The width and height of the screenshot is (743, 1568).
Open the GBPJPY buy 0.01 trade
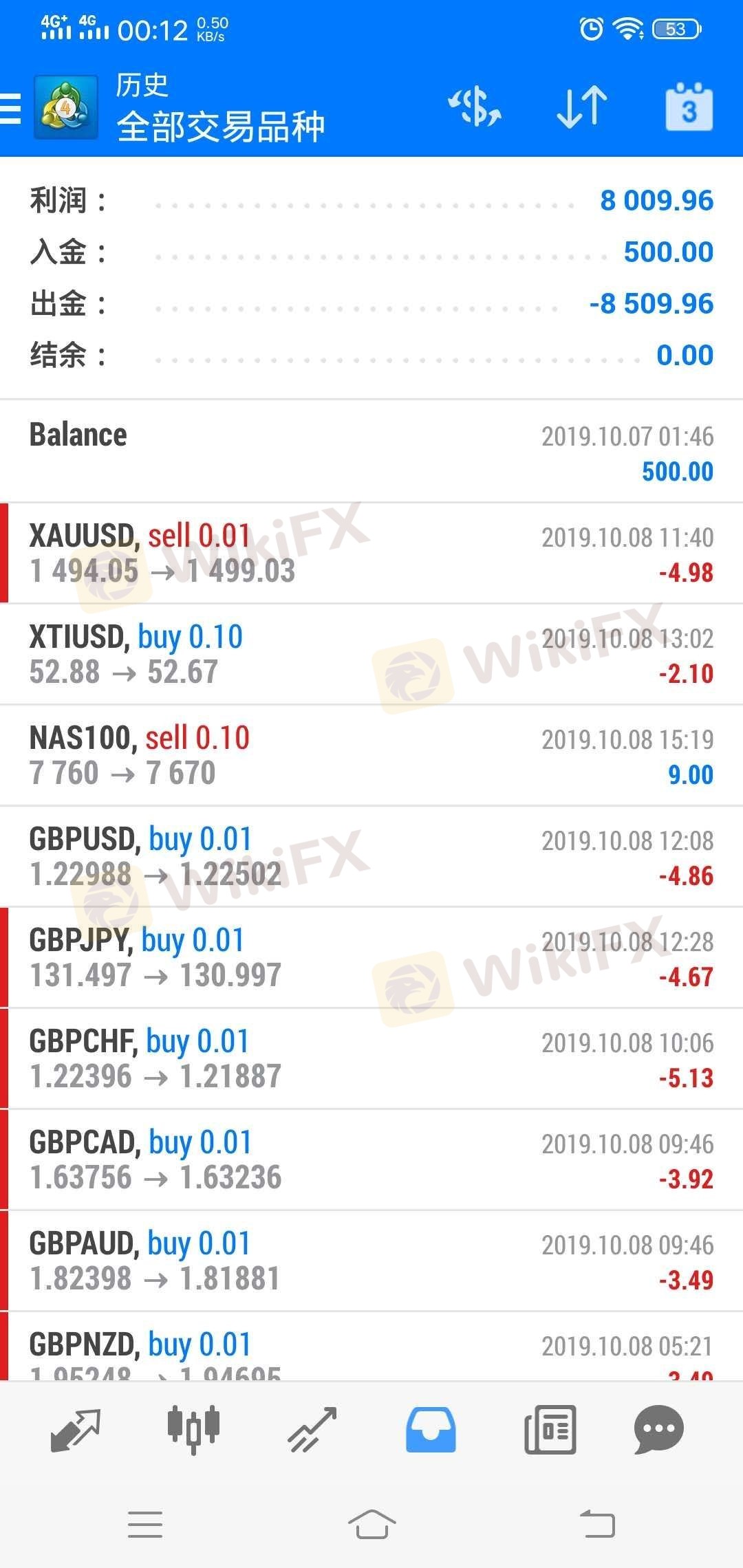pyautogui.click(x=371, y=958)
